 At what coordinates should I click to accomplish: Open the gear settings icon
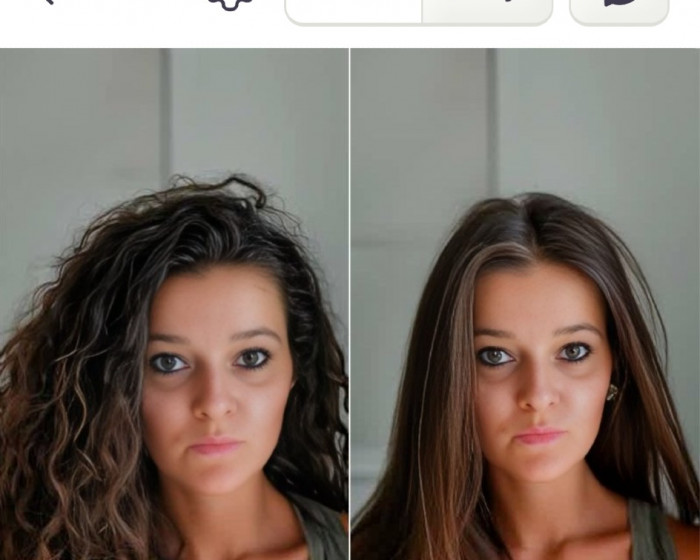[x=230, y=3]
